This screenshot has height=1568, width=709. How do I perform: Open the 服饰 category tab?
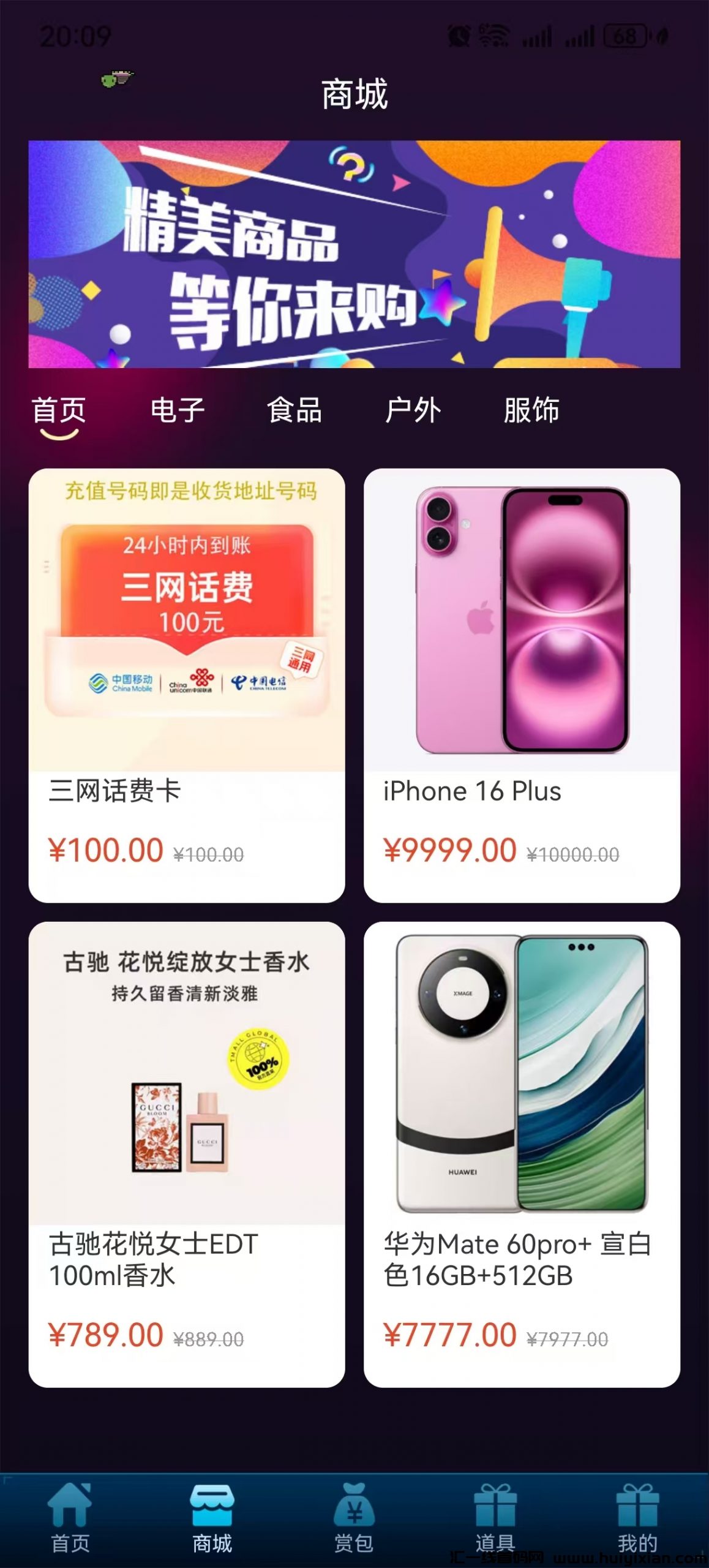pos(531,410)
